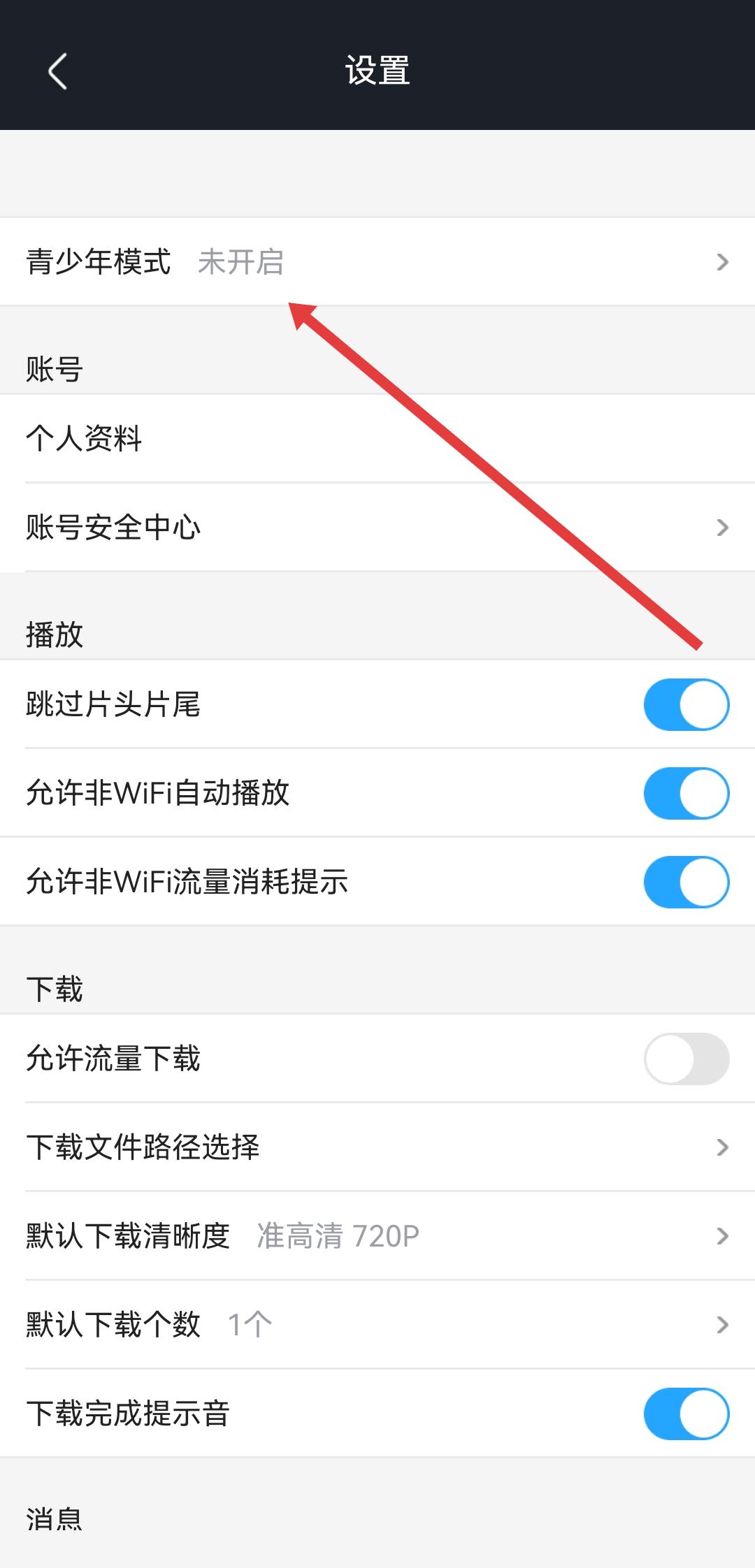755x1568 pixels.
Task: Disable 允许非WiFi自动播放
Action: [x=686, y=793]
